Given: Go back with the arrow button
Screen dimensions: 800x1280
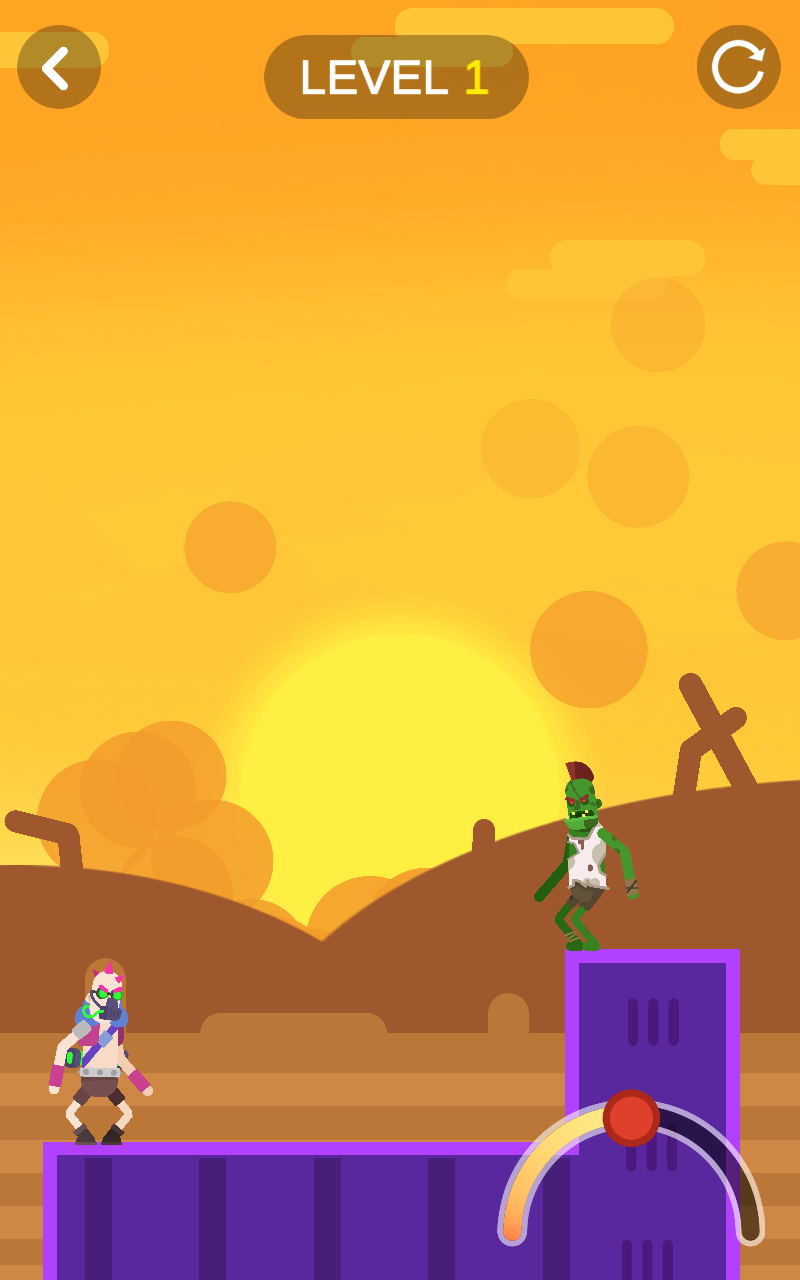Looking at the screenshot, I should coord(59,67).
